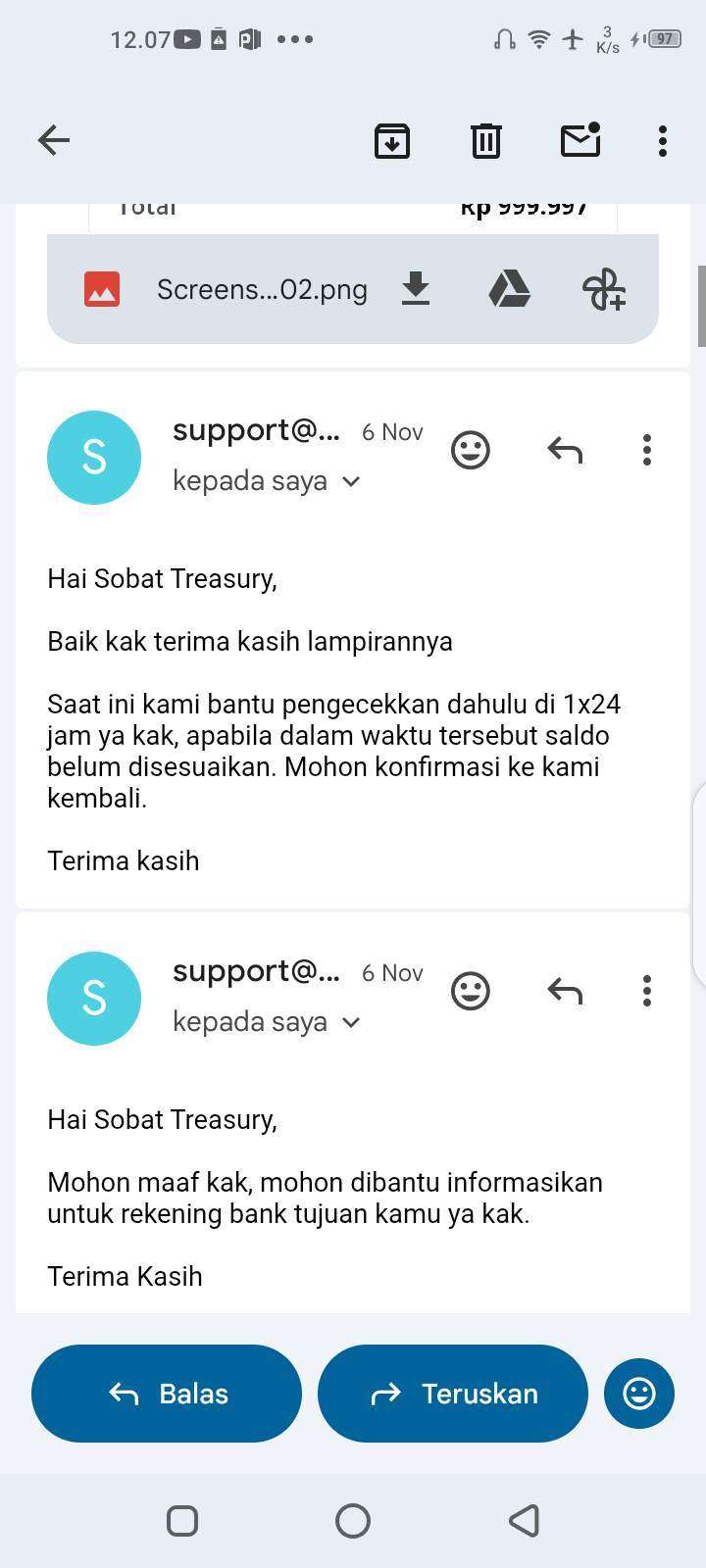Expand "kepada saya" on the "Mohon maaf kak" message
Screen dimensions: 706x1568
[350, 1022]
